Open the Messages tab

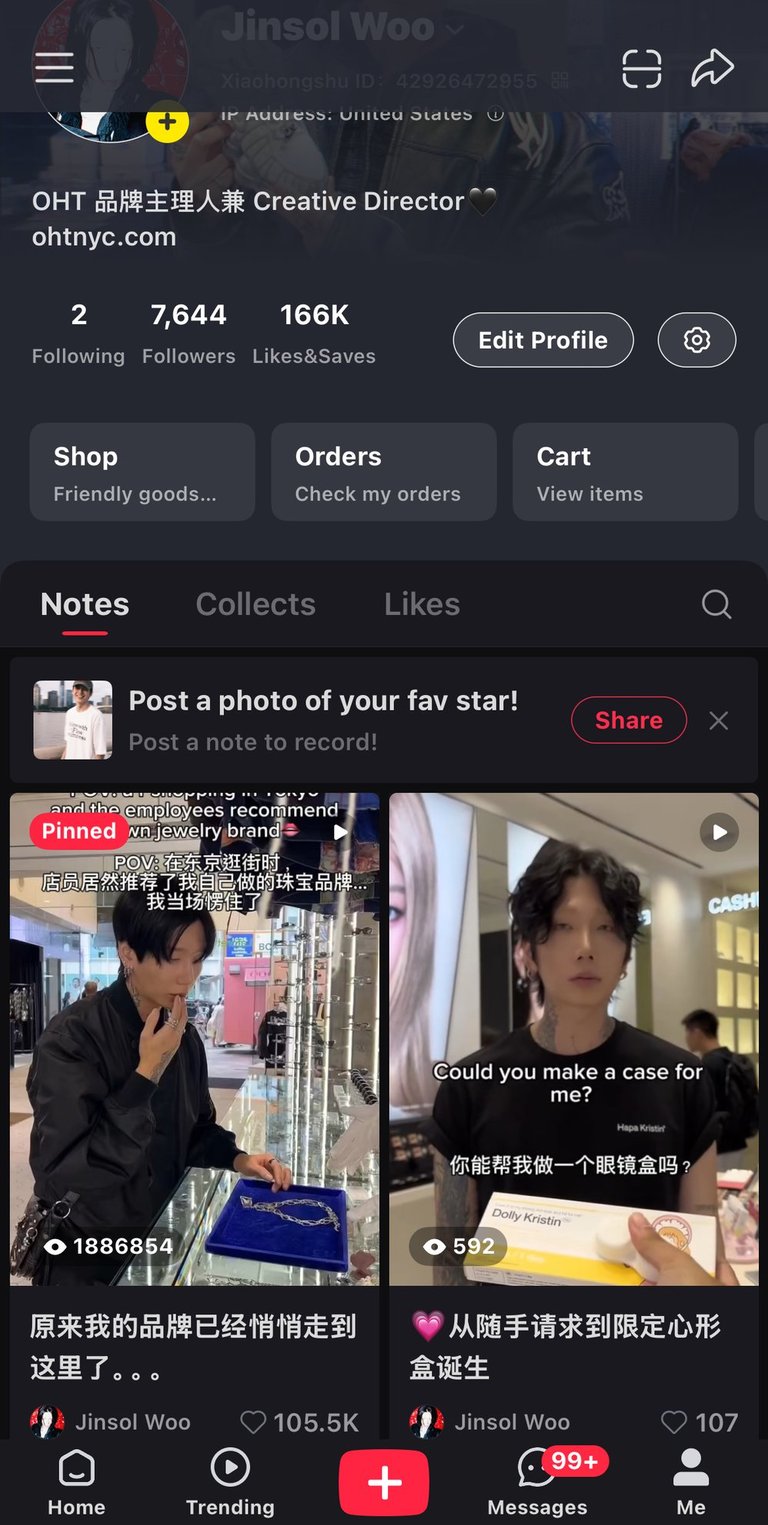coord(538,1484)
